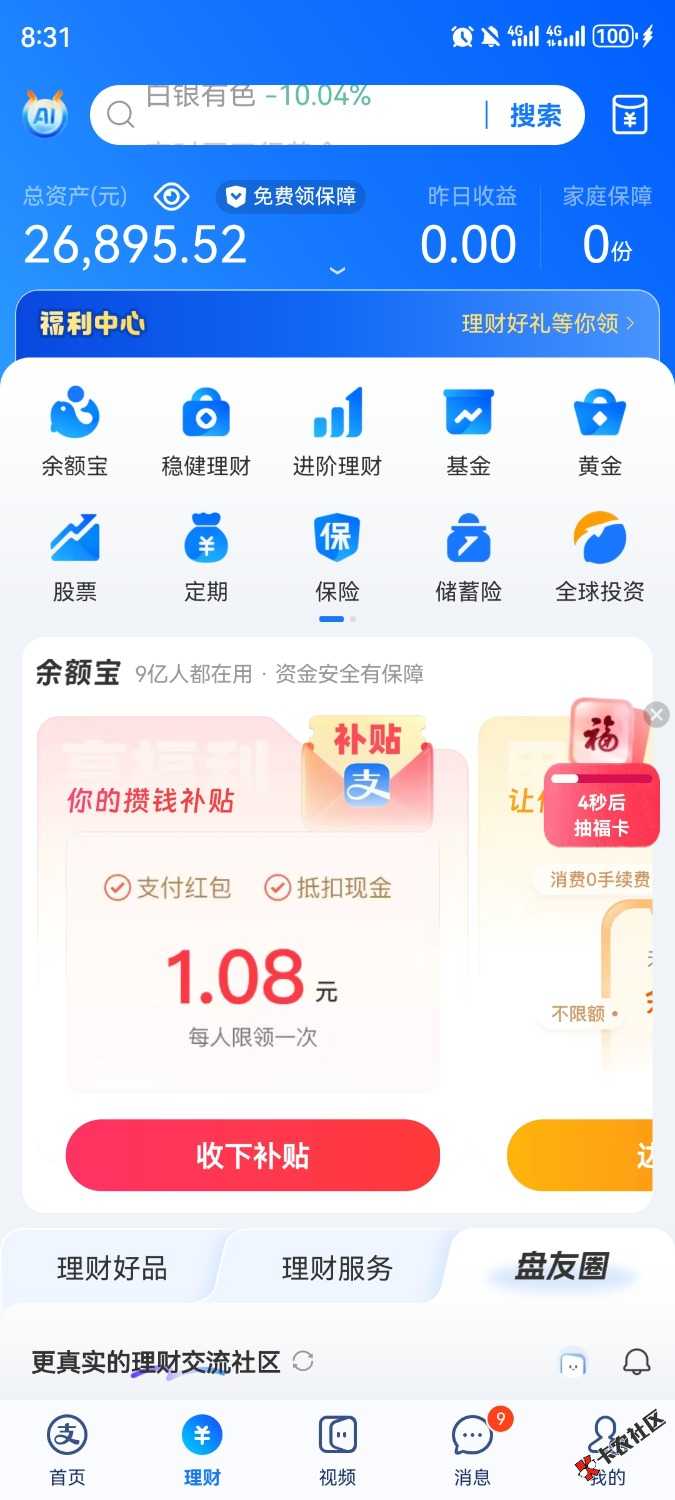This screenshot has height=1500, width=675.
Task: Go to 稳健理财
Action: [x=206, y=431]
